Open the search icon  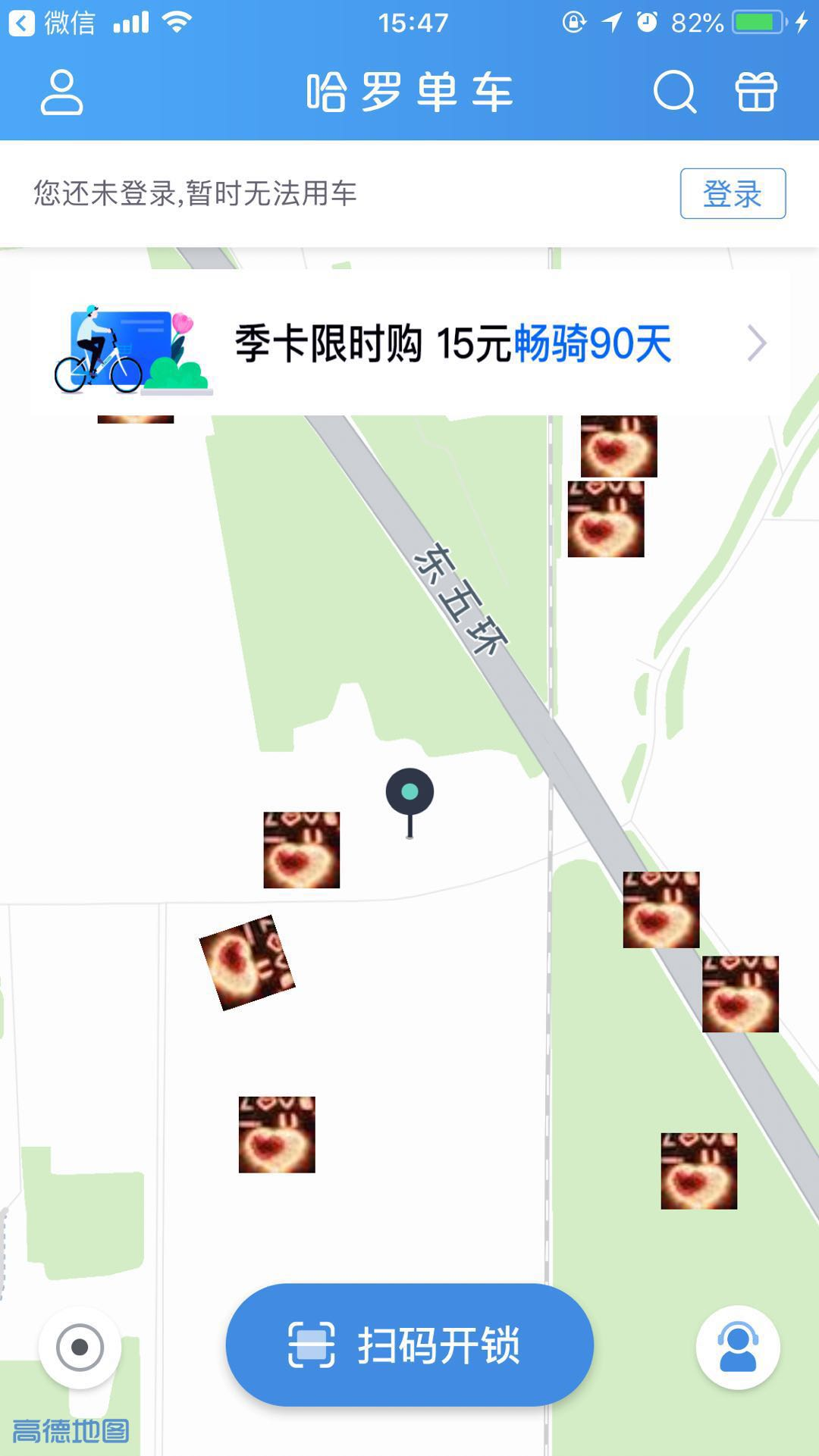(x=674, y=92)
